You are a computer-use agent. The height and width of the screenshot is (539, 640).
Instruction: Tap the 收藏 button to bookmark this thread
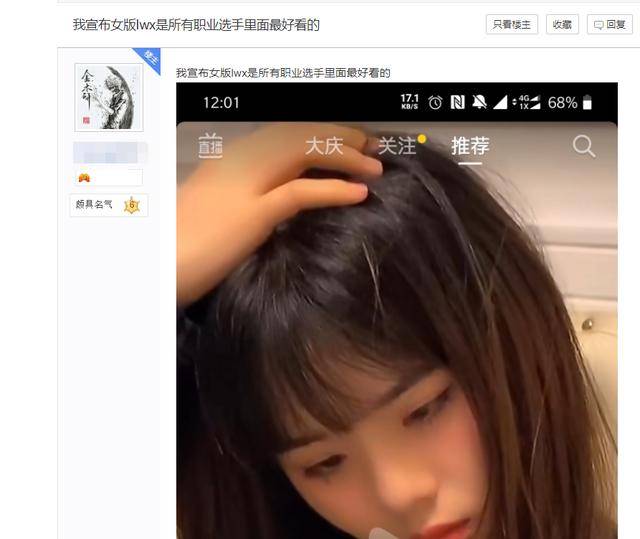point(562,25)
